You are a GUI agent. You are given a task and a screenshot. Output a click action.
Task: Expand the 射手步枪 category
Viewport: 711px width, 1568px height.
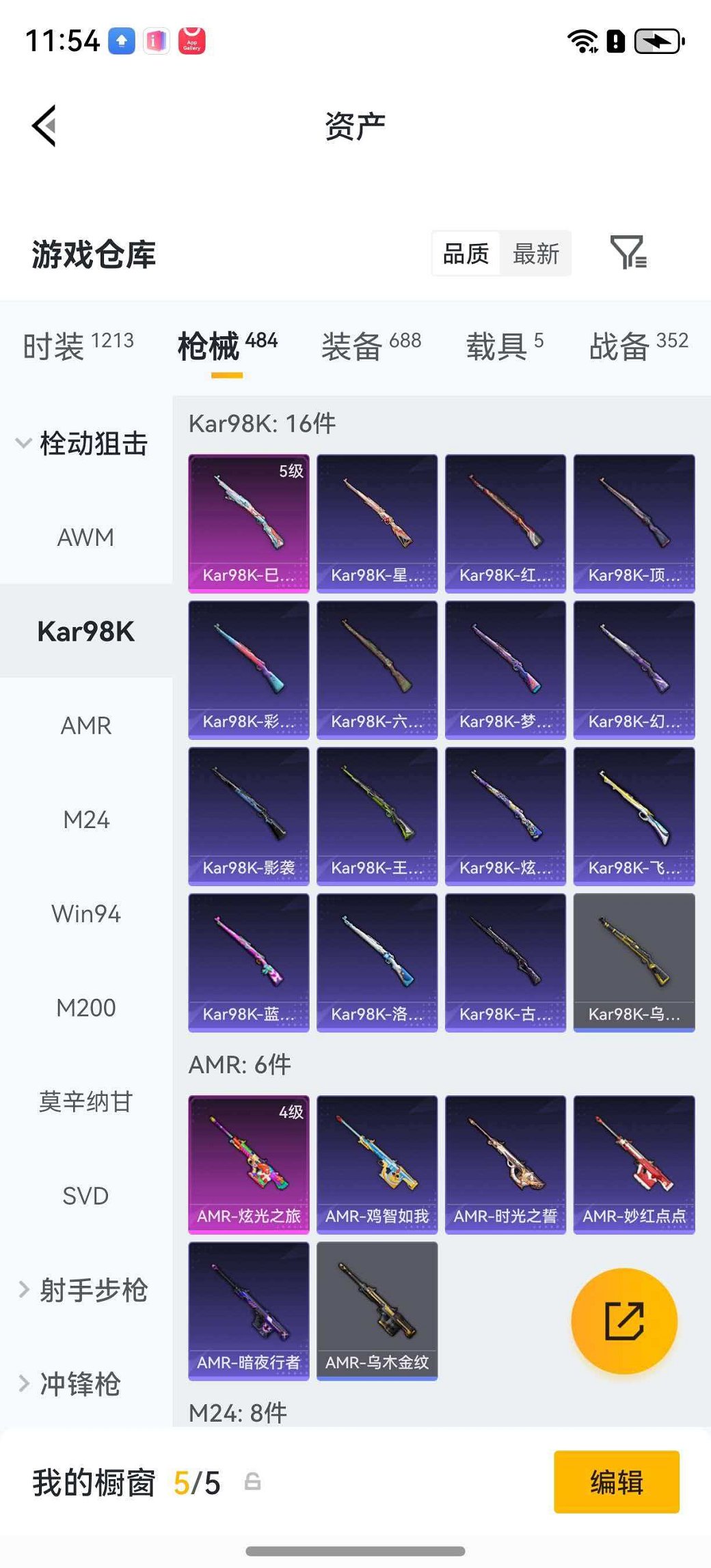[x=81, y=1290]
